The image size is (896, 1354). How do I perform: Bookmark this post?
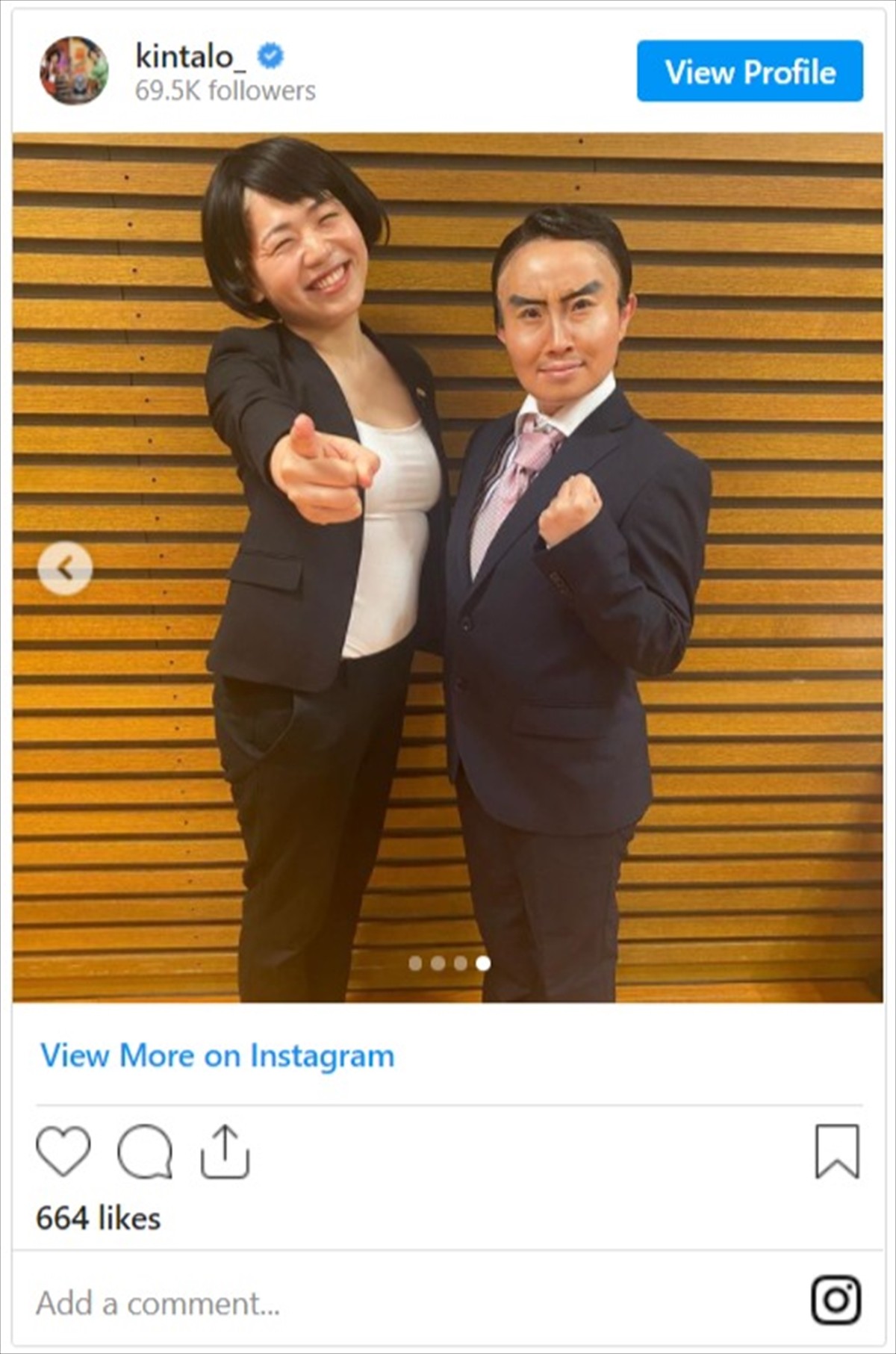coord(837,1151)
